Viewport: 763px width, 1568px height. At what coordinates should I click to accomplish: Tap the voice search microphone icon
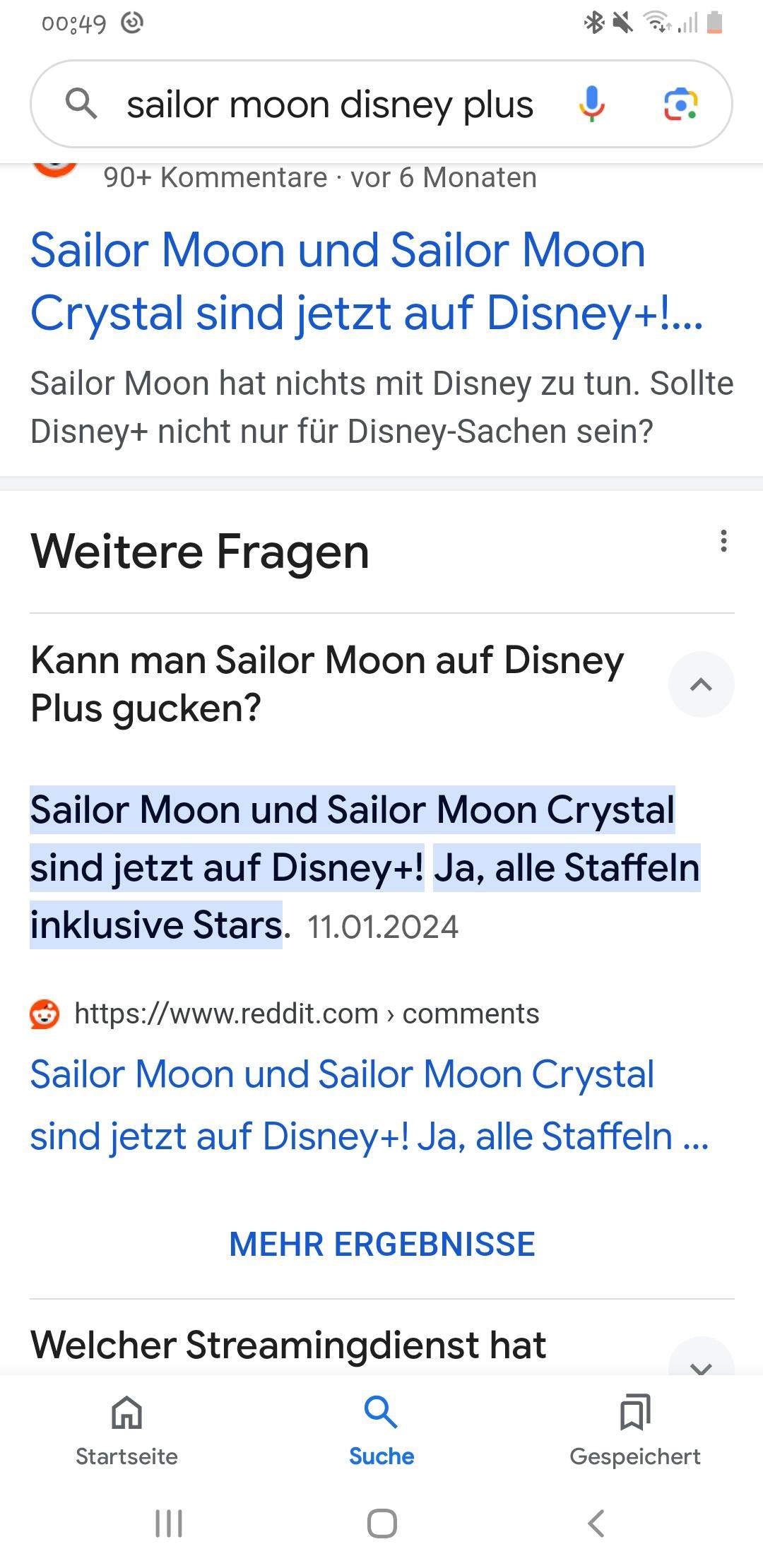pyautogui.click(x=592, y=104)
